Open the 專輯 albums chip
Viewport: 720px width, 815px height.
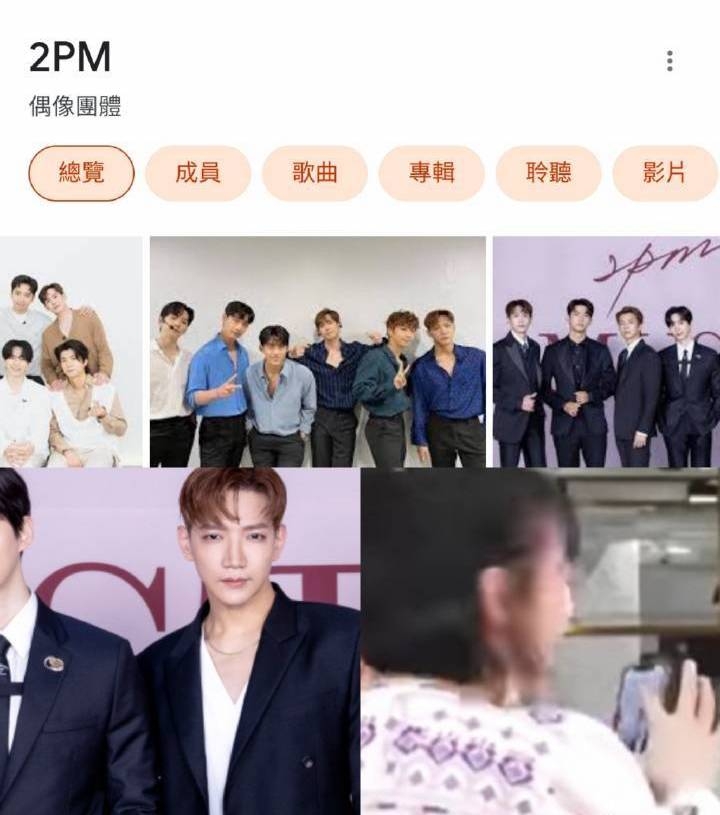[431, 173]
